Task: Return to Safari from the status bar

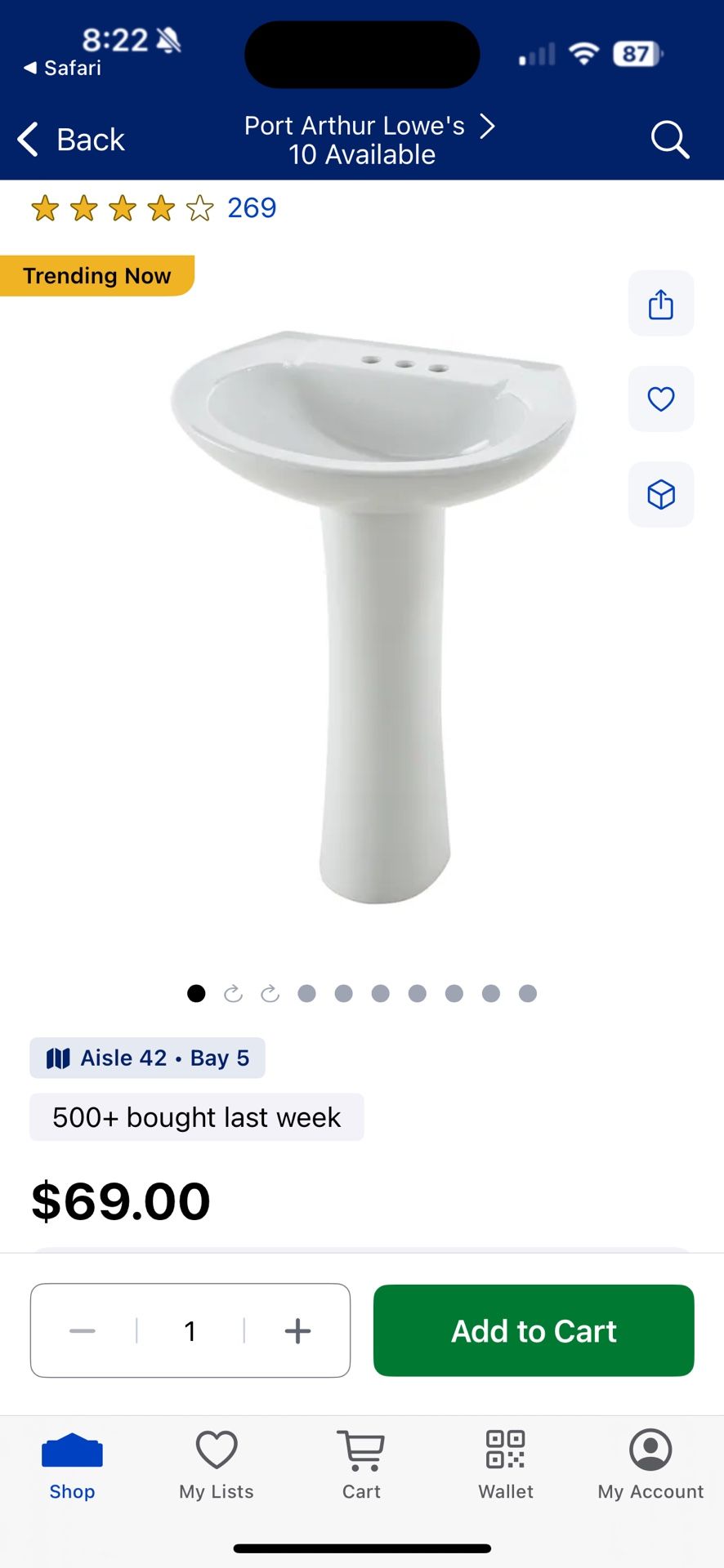Action: pyautogui.click(x=63, y=68)
